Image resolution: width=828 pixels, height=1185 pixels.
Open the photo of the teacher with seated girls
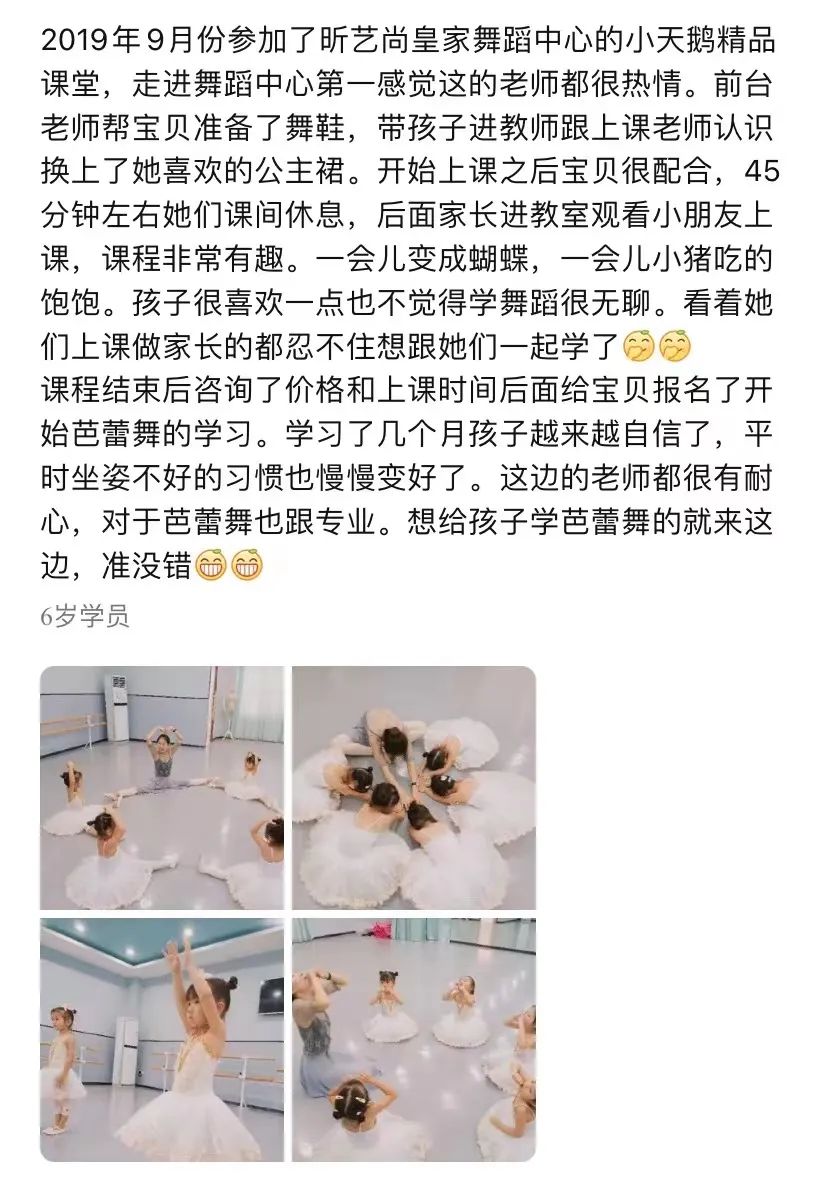413,1040
